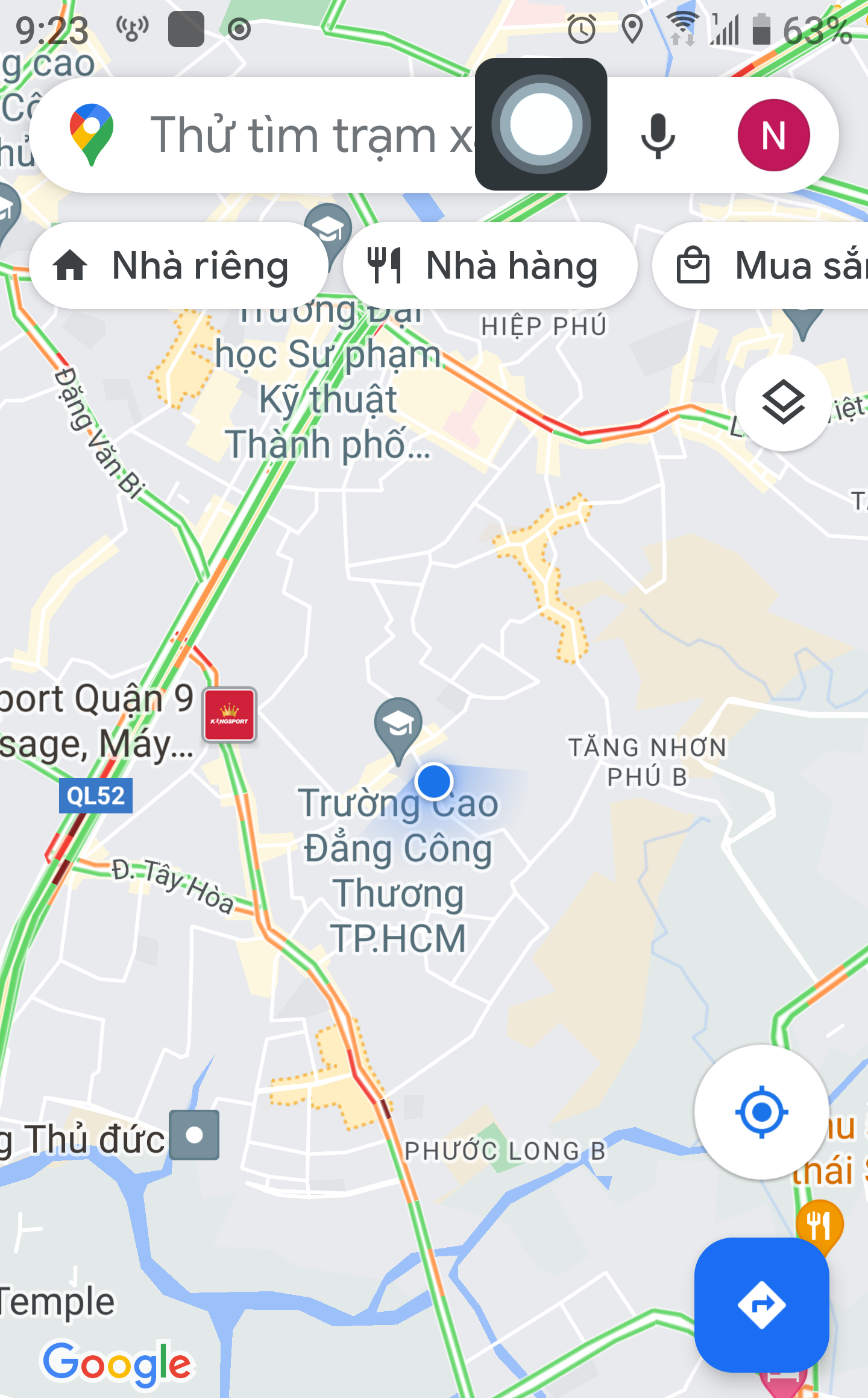Open the search field "Thử tìm trạm"
The height and width of the screenshot is (1398, 868).
301,135
